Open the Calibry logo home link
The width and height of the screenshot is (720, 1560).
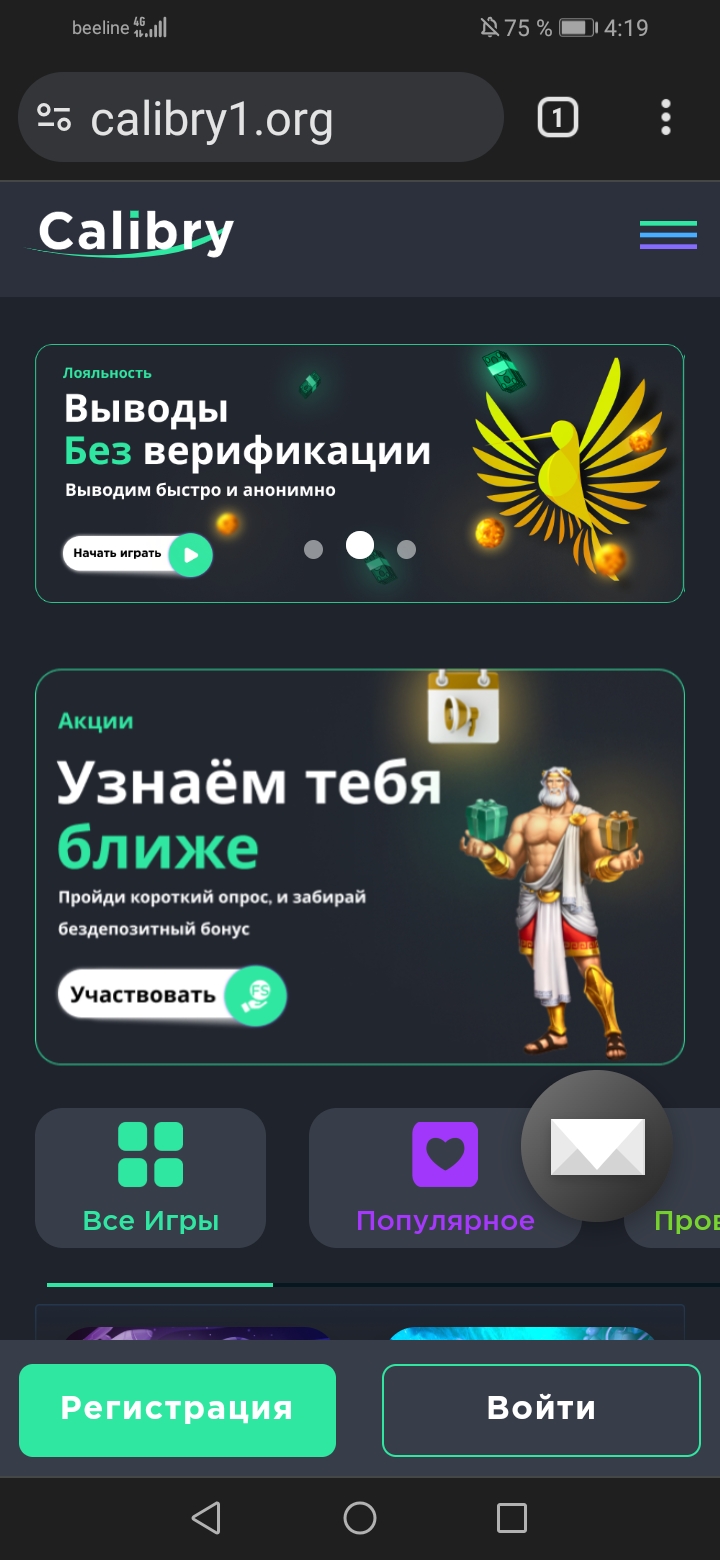coord(135,233)
